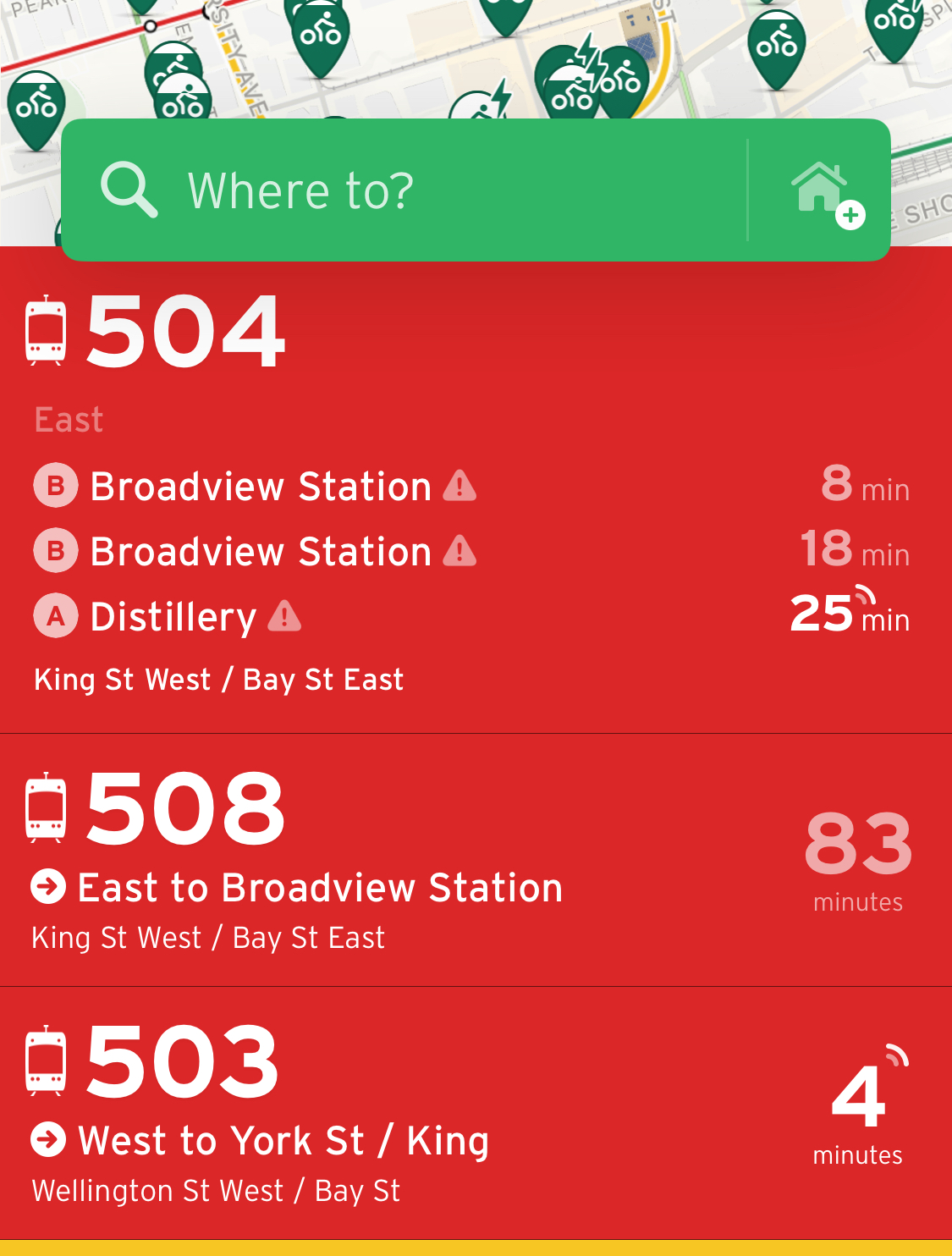Open the 503 West to York St route
952x1256 pixels.
(x=283, y=1140)
